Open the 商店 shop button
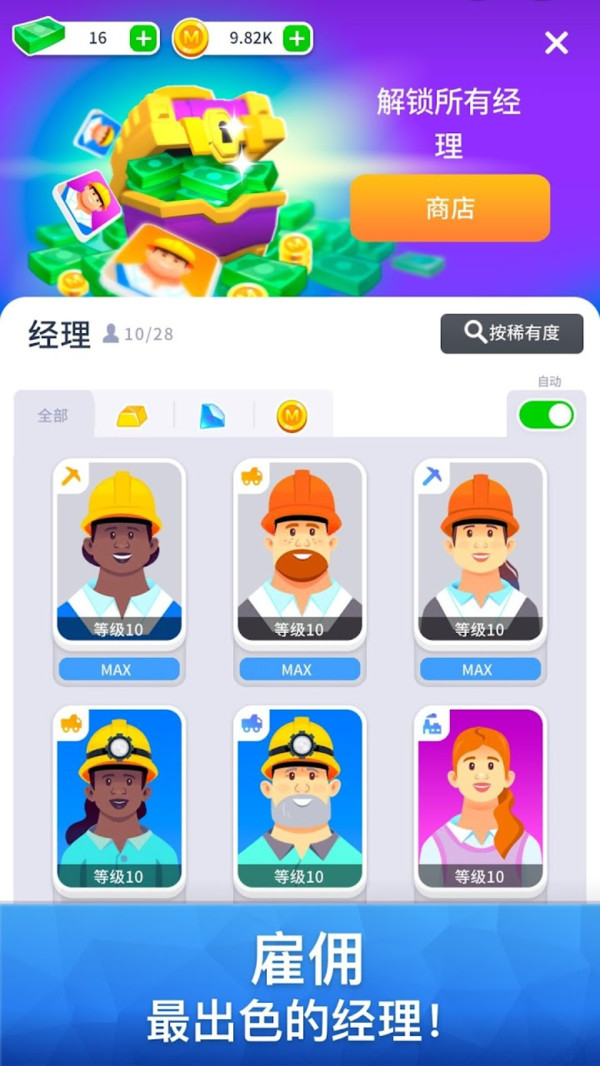Viewport: 600px width, 1066px height. pyautogui.click(x=449, y=208)
